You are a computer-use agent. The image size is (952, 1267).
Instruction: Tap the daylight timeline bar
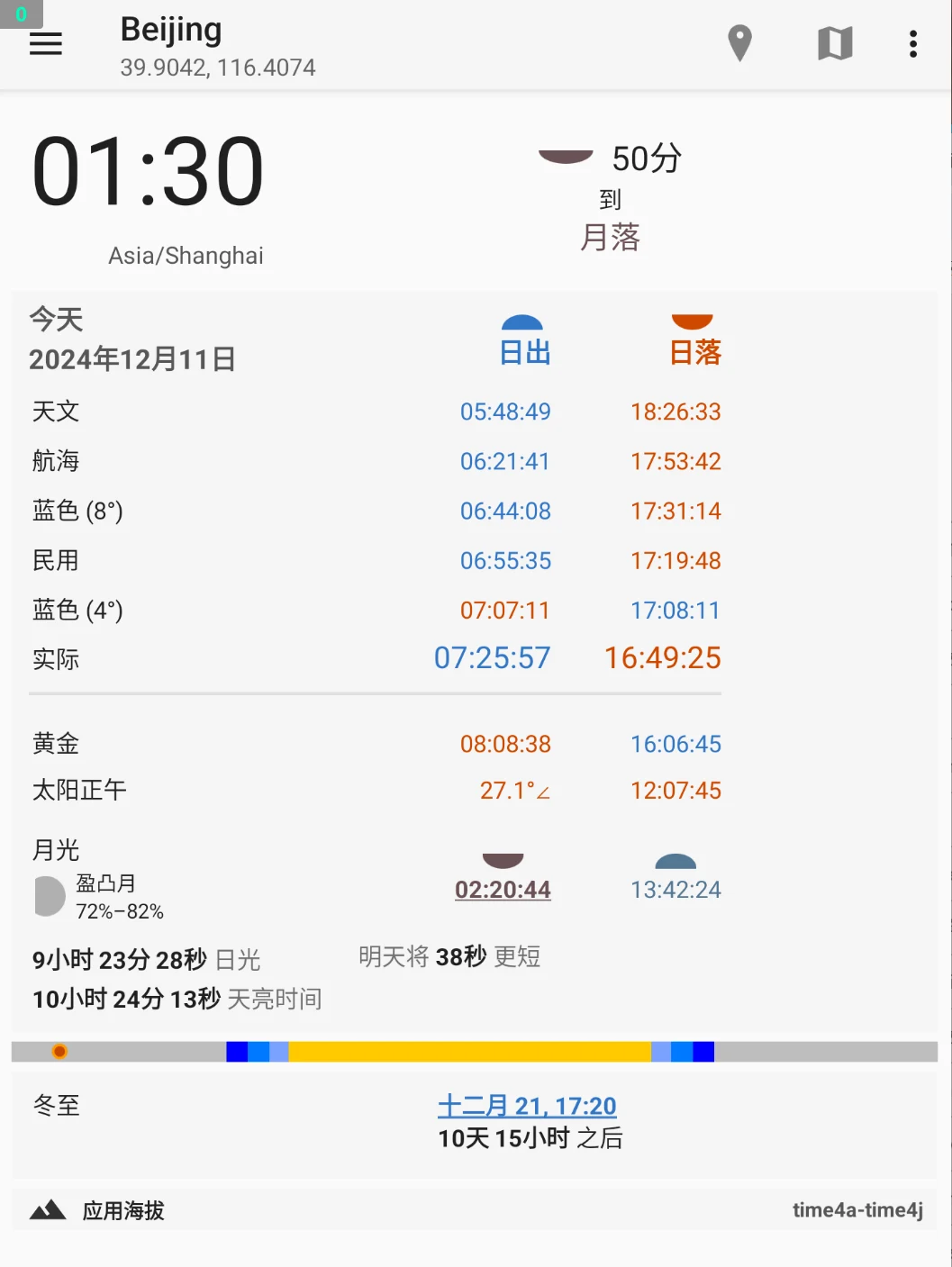click(475, 1052)
